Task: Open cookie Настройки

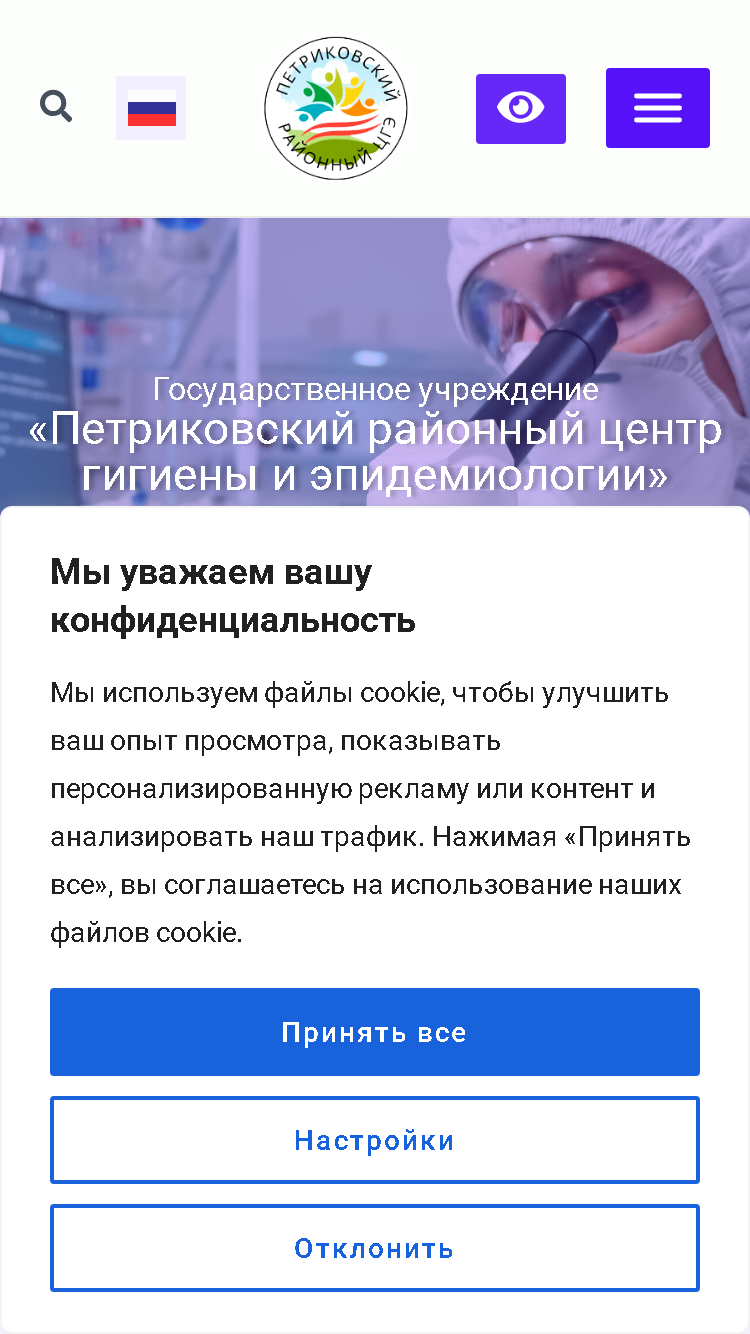Action: [375, 1140]
